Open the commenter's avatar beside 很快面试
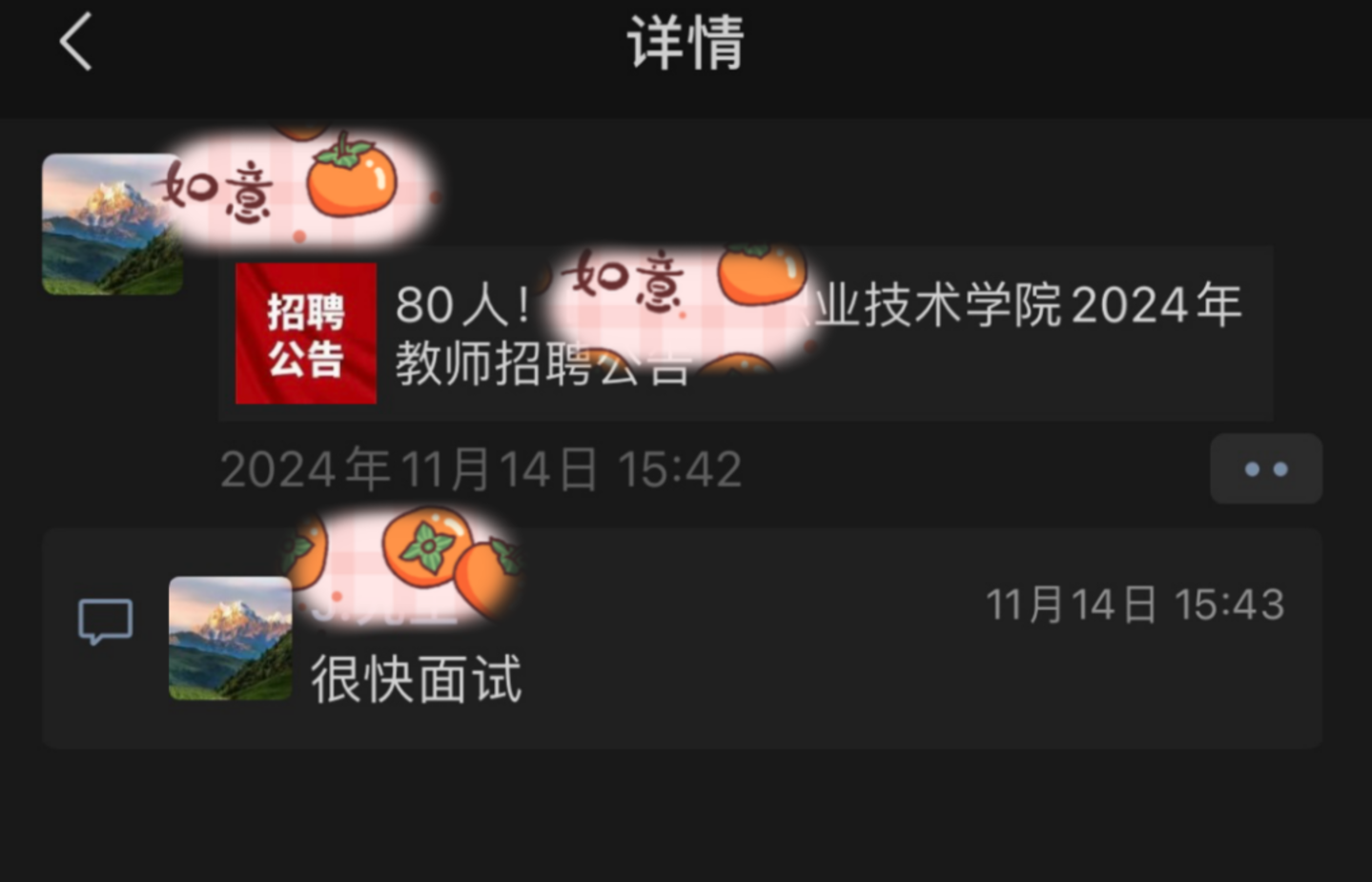The image size is (1372, 882). [x=231, y=638]
